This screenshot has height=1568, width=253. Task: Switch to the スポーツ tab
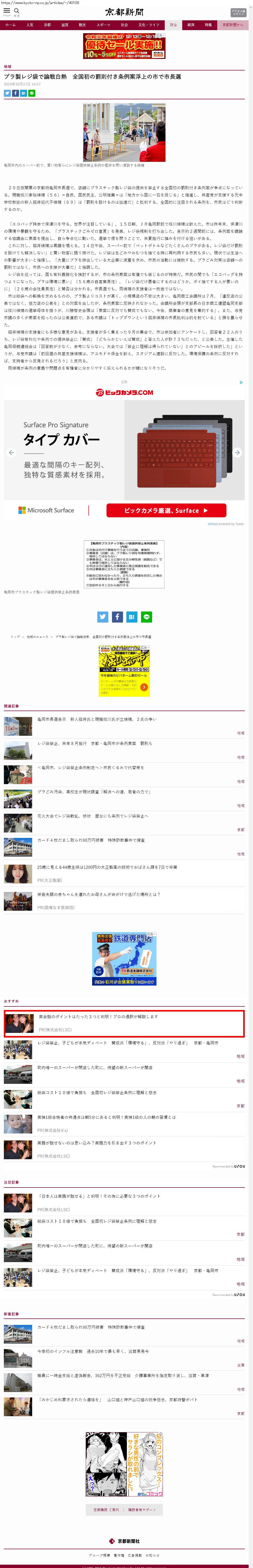104,25
